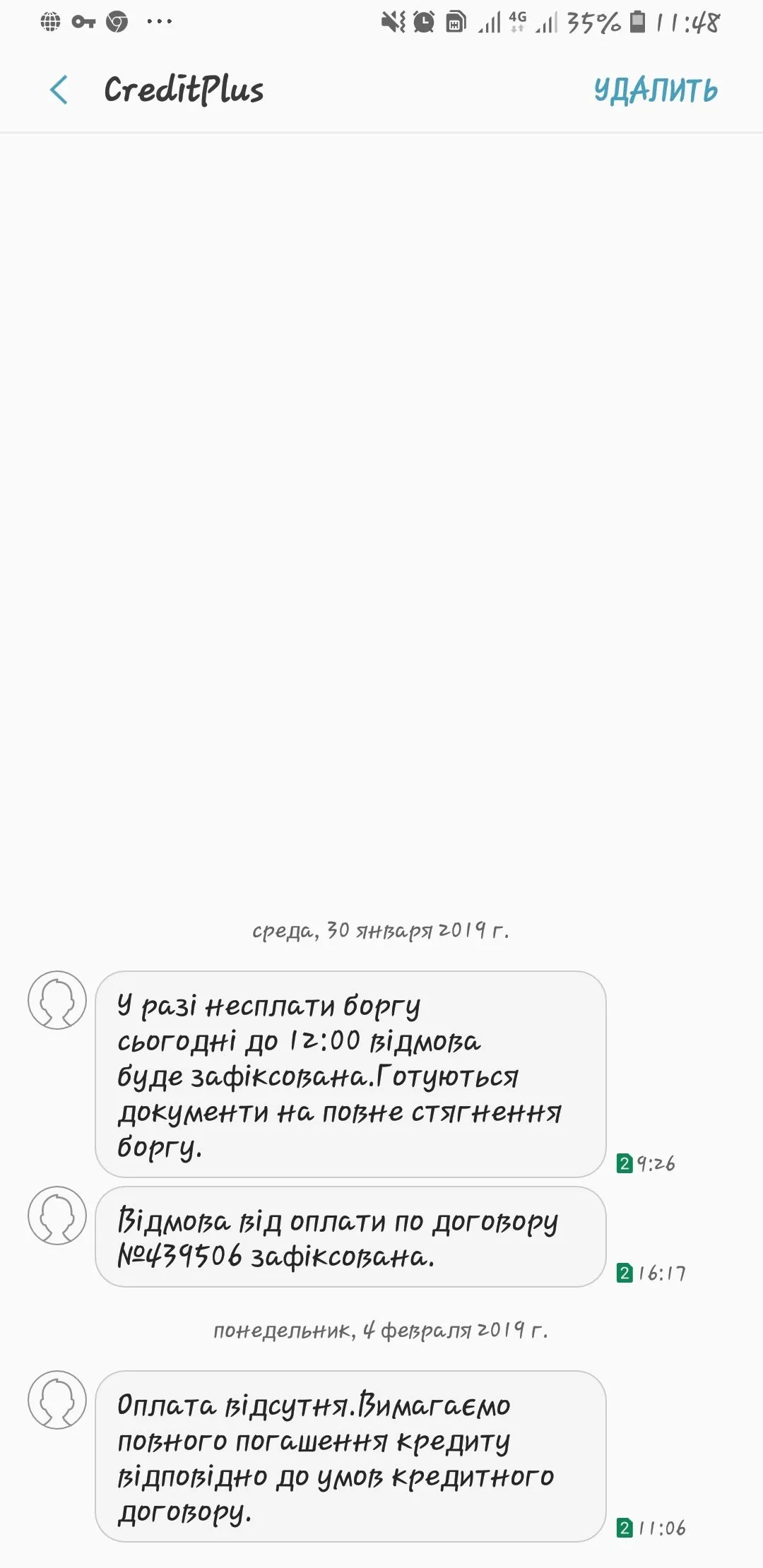
Task: Tap the УДАЛИТЬ button
Action: [655, 90]
